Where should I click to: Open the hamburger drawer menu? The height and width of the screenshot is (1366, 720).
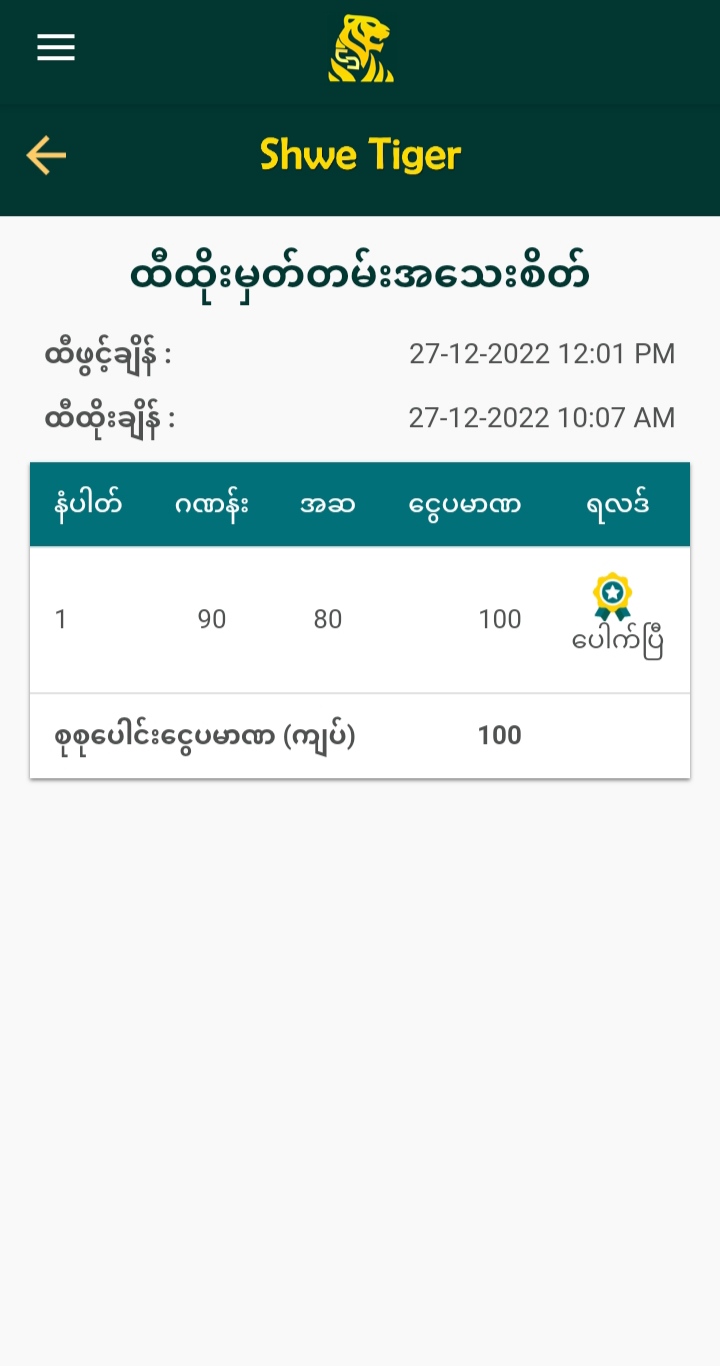coord(56,48)
